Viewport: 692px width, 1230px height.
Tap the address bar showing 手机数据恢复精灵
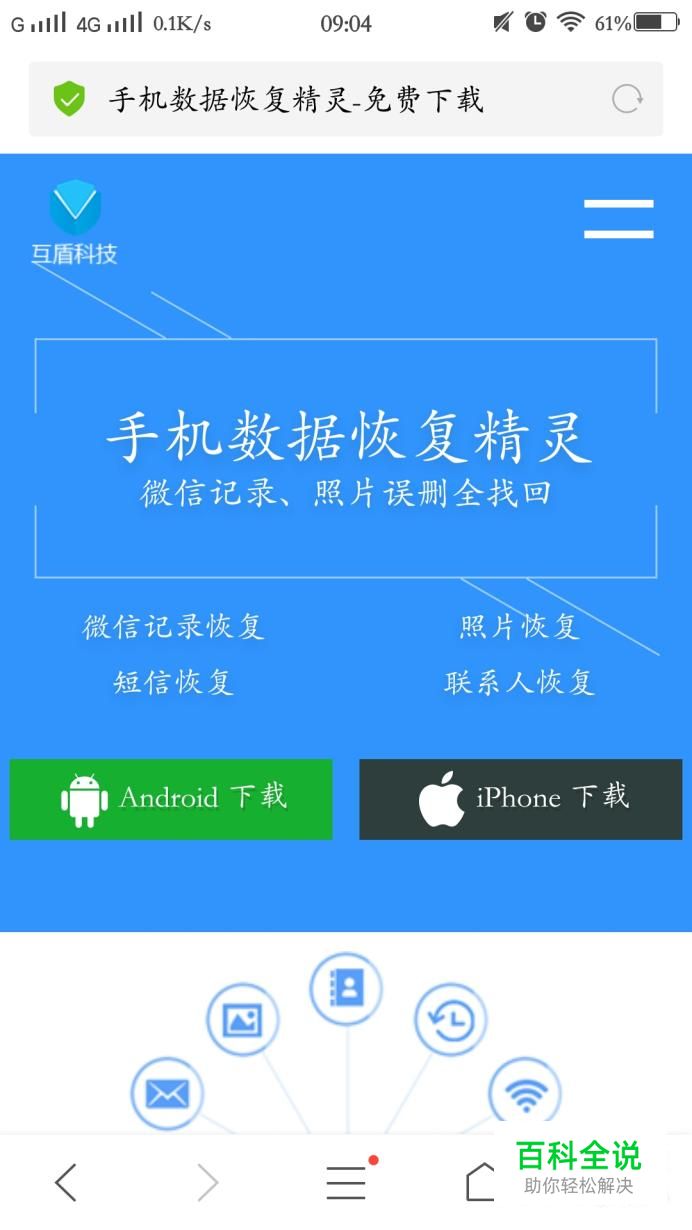pos(345,99)
